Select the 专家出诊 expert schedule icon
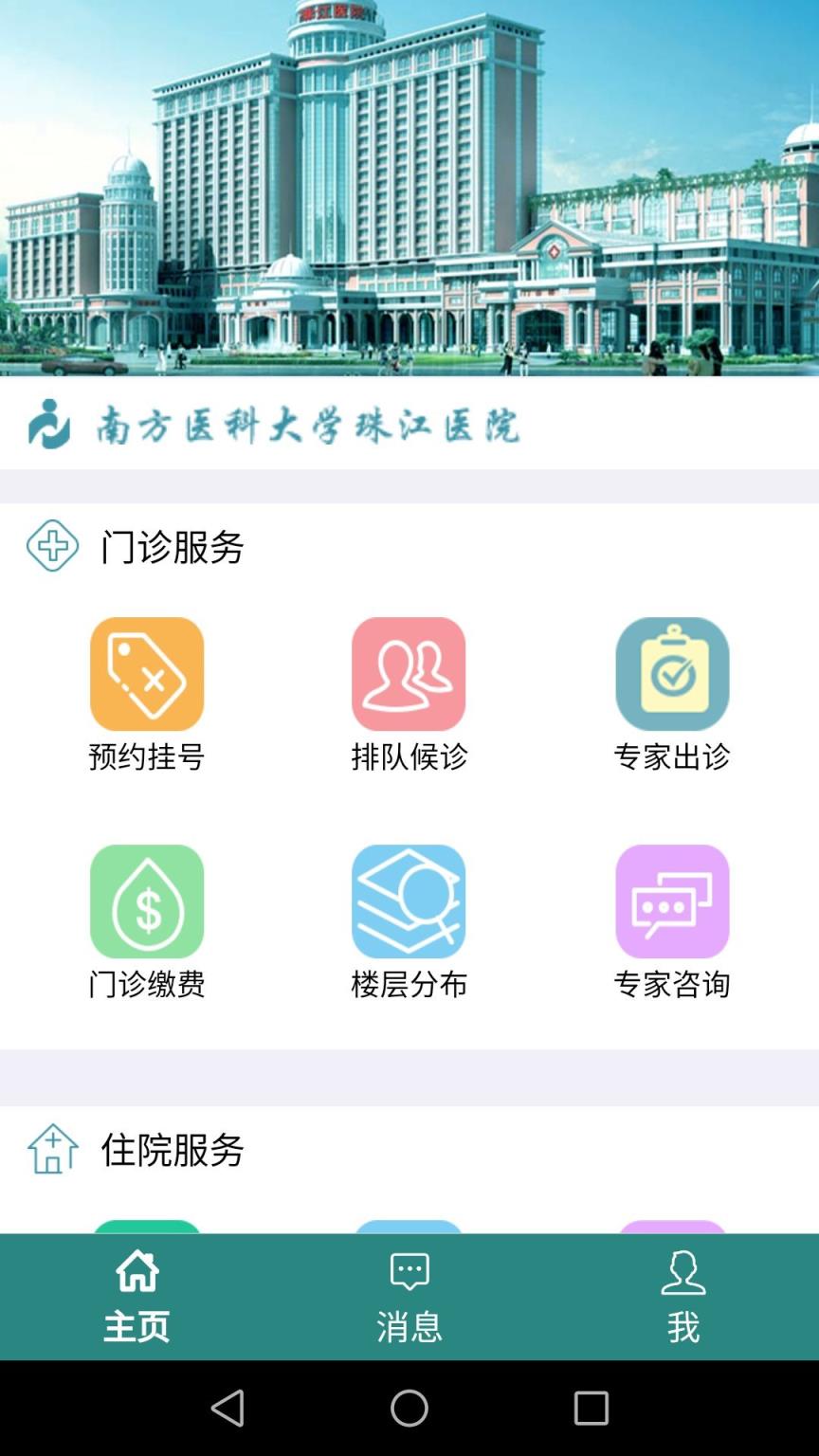This screenshot has height=1456, width=819. 672,673
